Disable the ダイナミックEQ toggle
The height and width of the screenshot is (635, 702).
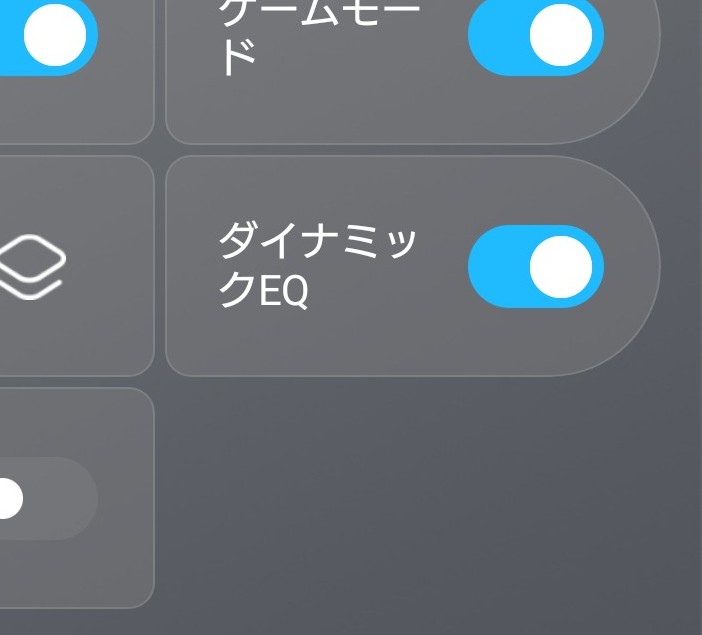tap(535, 266)
